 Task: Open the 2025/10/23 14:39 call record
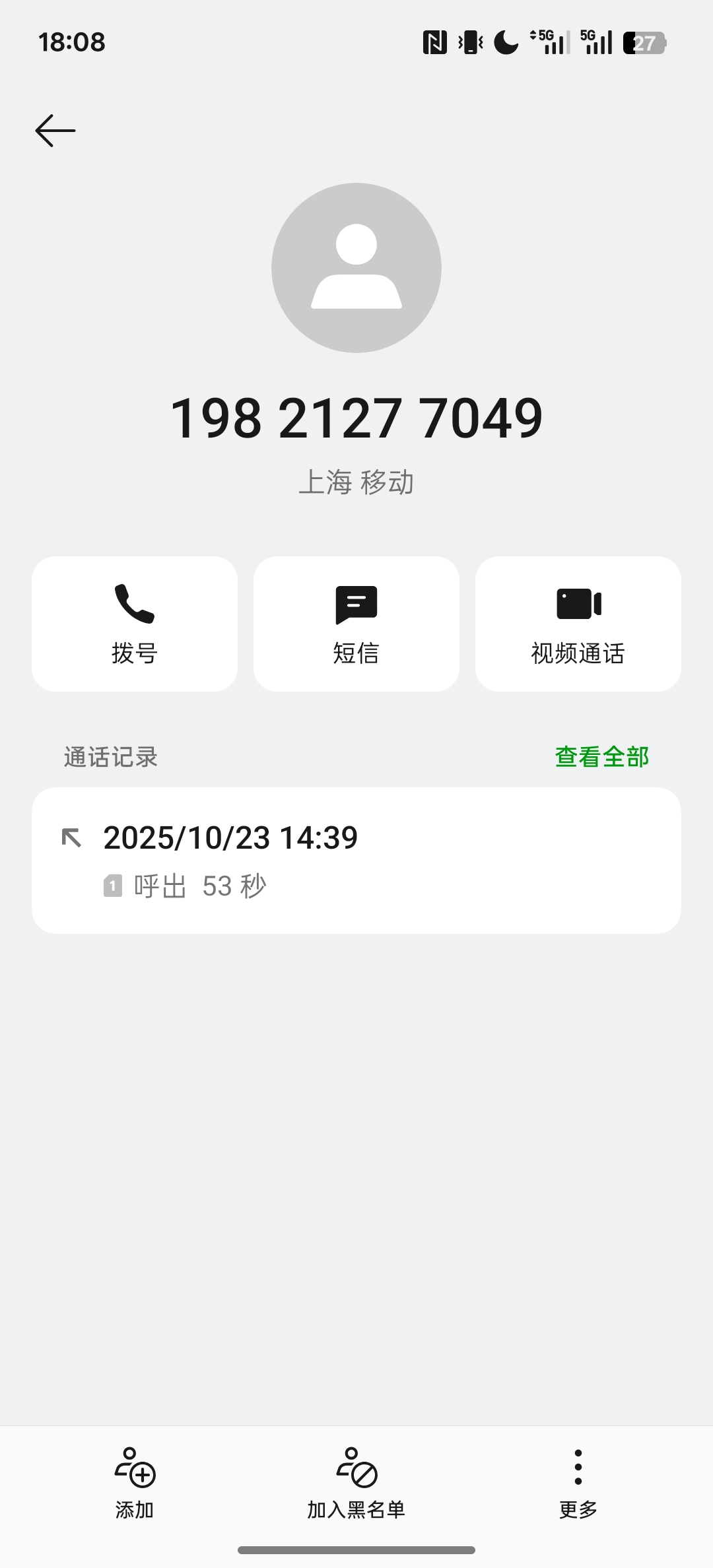point(356,860)
